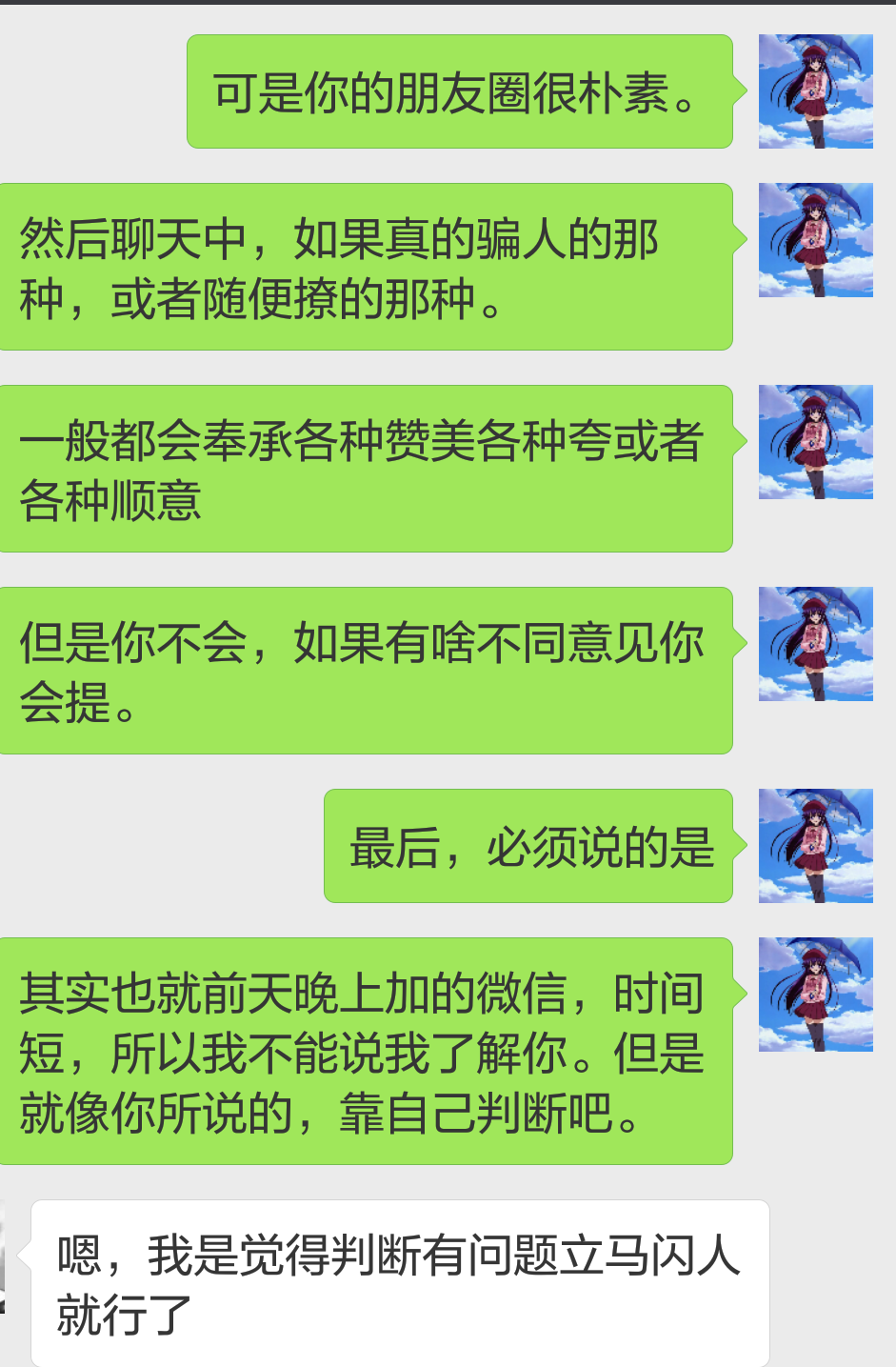Open profile avatar beside '但是你不会' message
The width and height of the screenshot is (896, 1367).
[815, 644]
